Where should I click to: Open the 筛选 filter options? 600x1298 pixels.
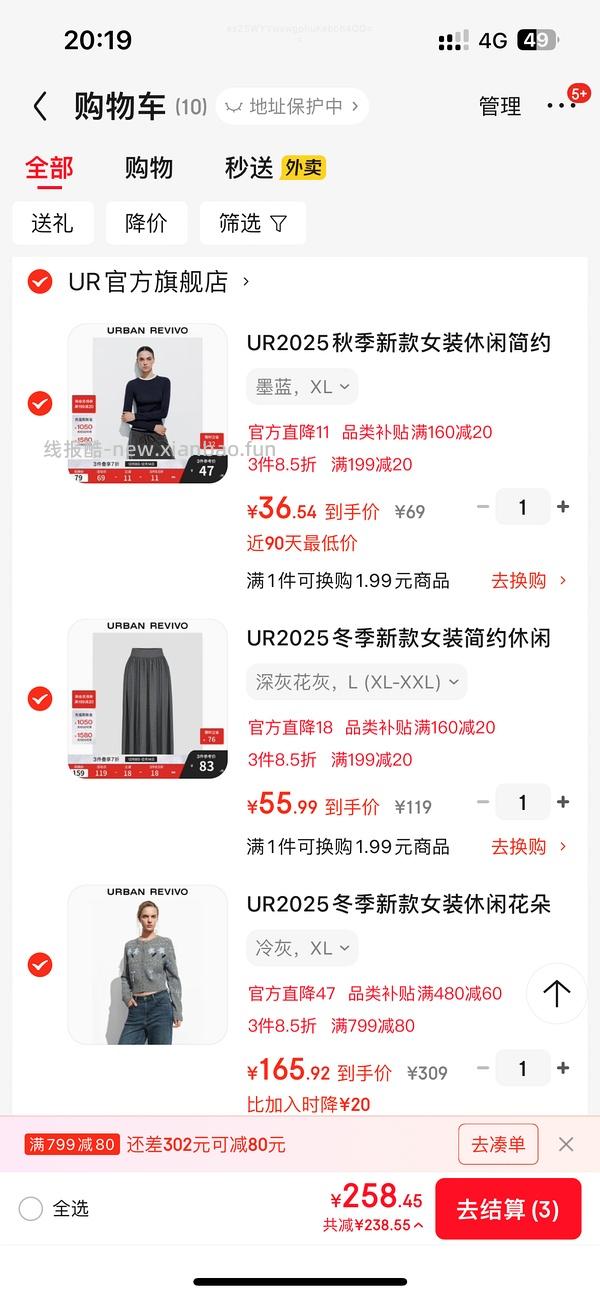252,223
